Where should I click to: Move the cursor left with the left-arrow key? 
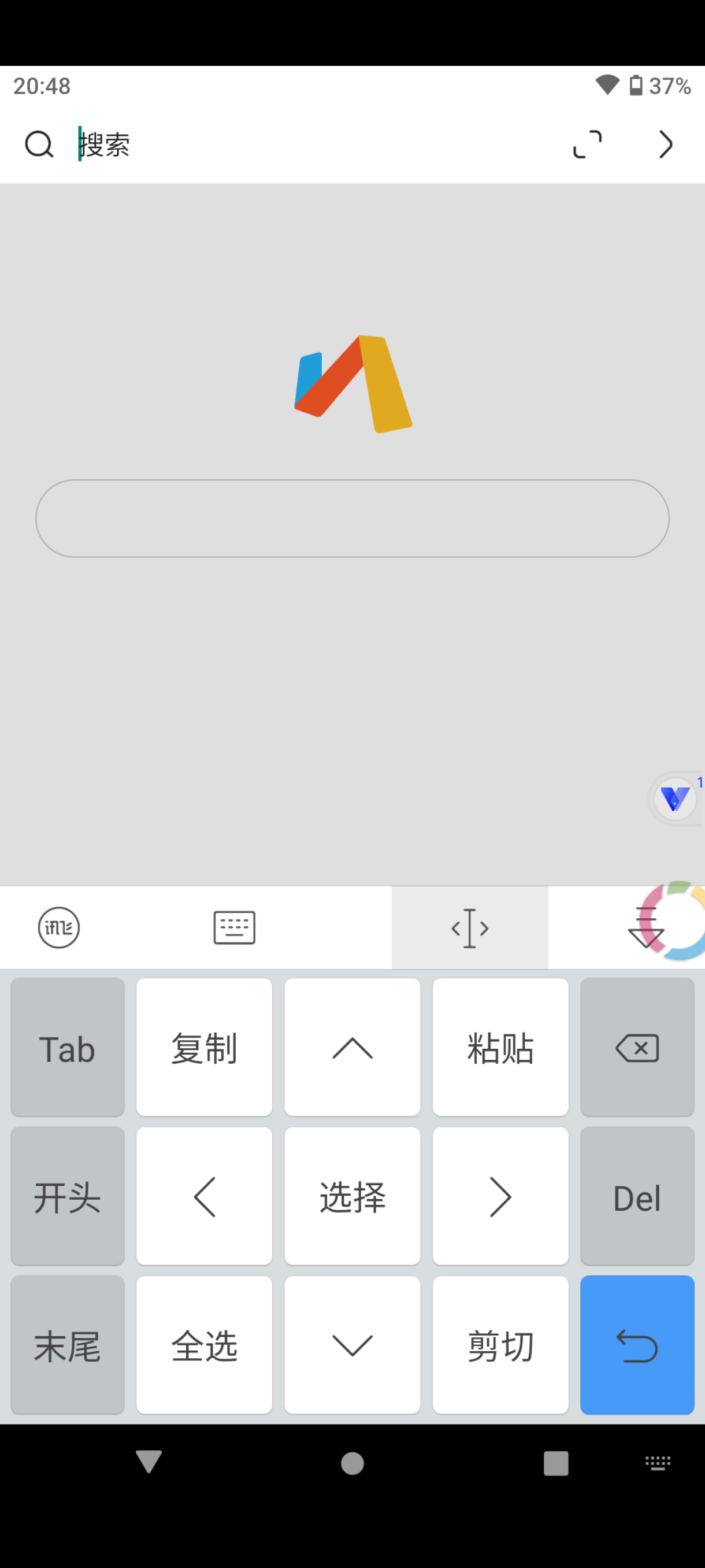[x=204, y=1196]
